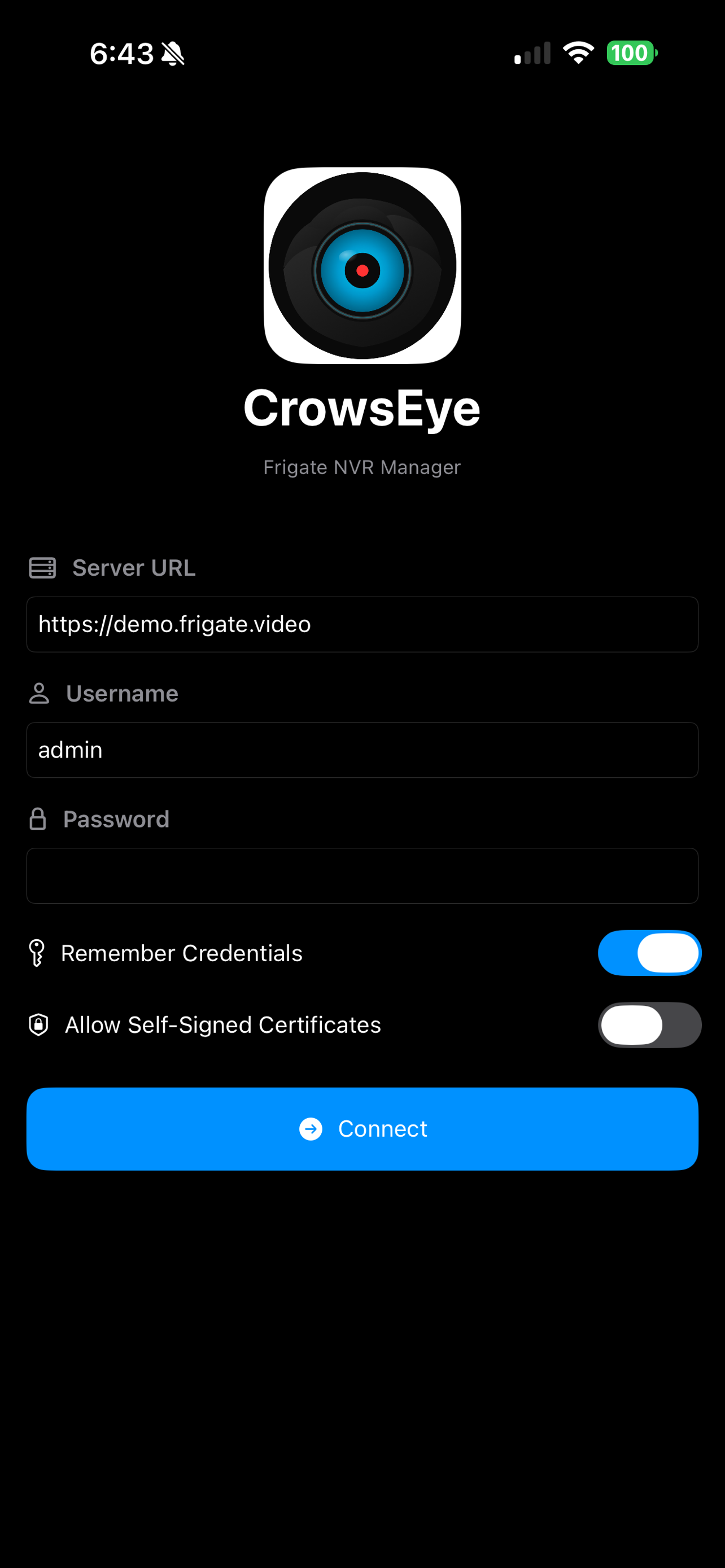The width and height of the screenshot is (725, 1568).
Task: Click the key icon next to Remember Credentials
Action: coord(38,953)
